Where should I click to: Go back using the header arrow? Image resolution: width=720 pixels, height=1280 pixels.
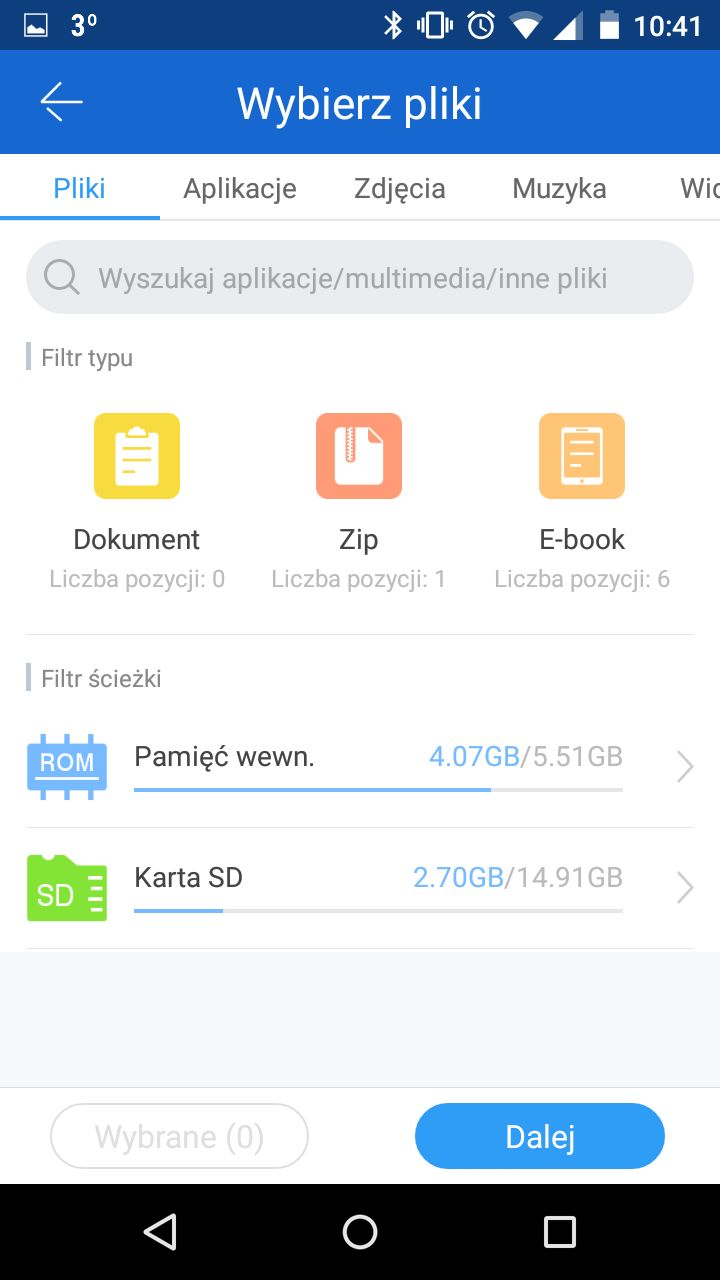click(x=61, y=103)
